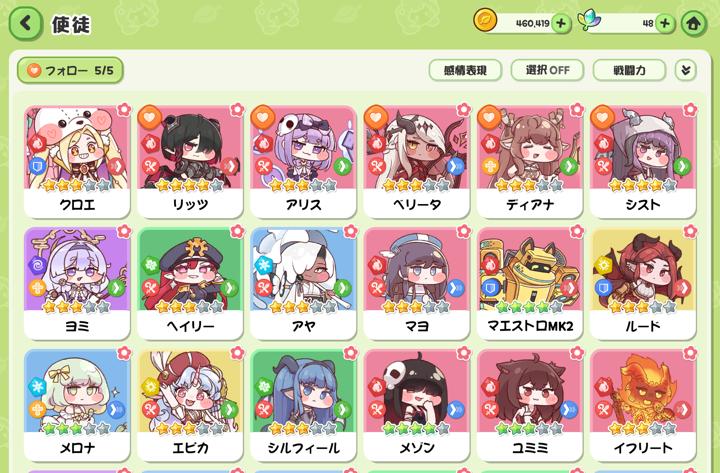Open the クロエ character card
Viewport: 720px width, 473px height.
[77, 160]
